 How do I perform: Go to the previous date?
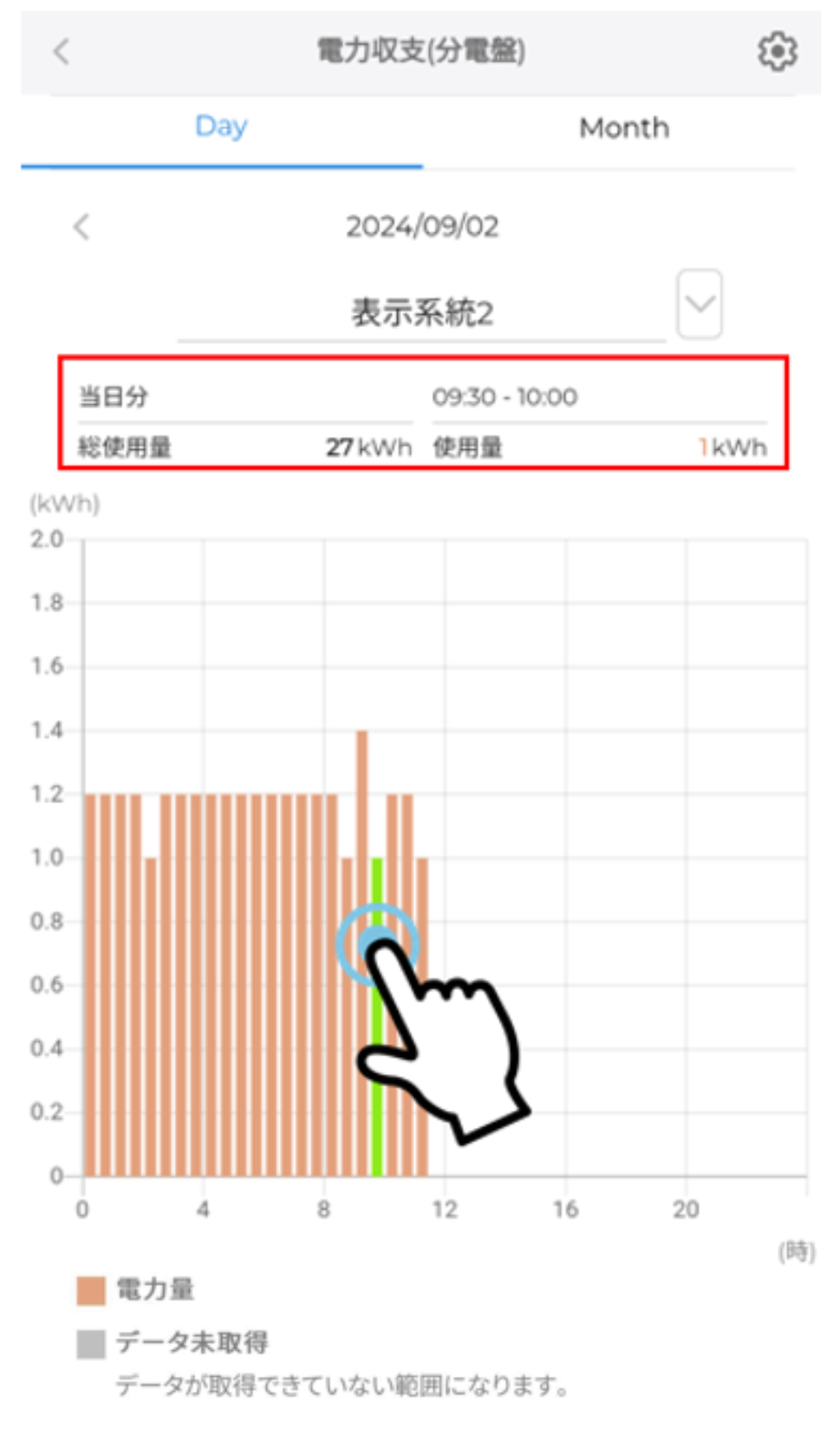[x=81, y=227]
